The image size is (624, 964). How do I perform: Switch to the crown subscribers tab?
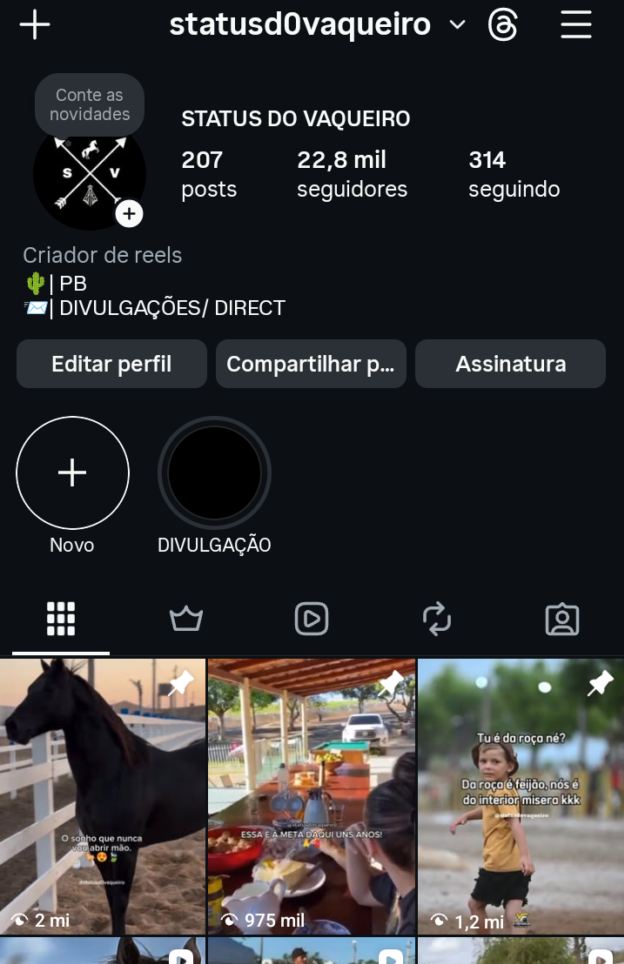[x=186, y=620]
